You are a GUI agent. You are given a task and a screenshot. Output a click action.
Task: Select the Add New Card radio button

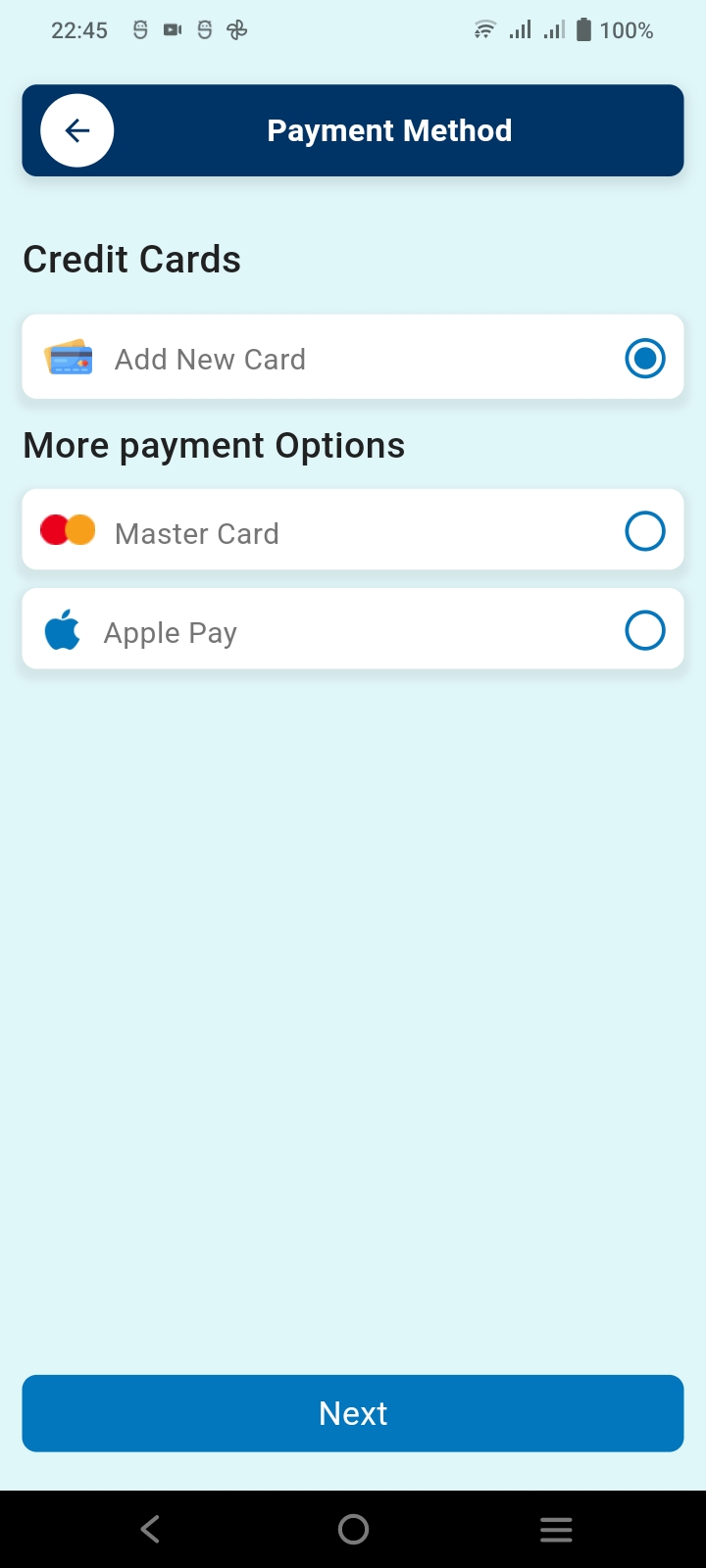[644, 359]
